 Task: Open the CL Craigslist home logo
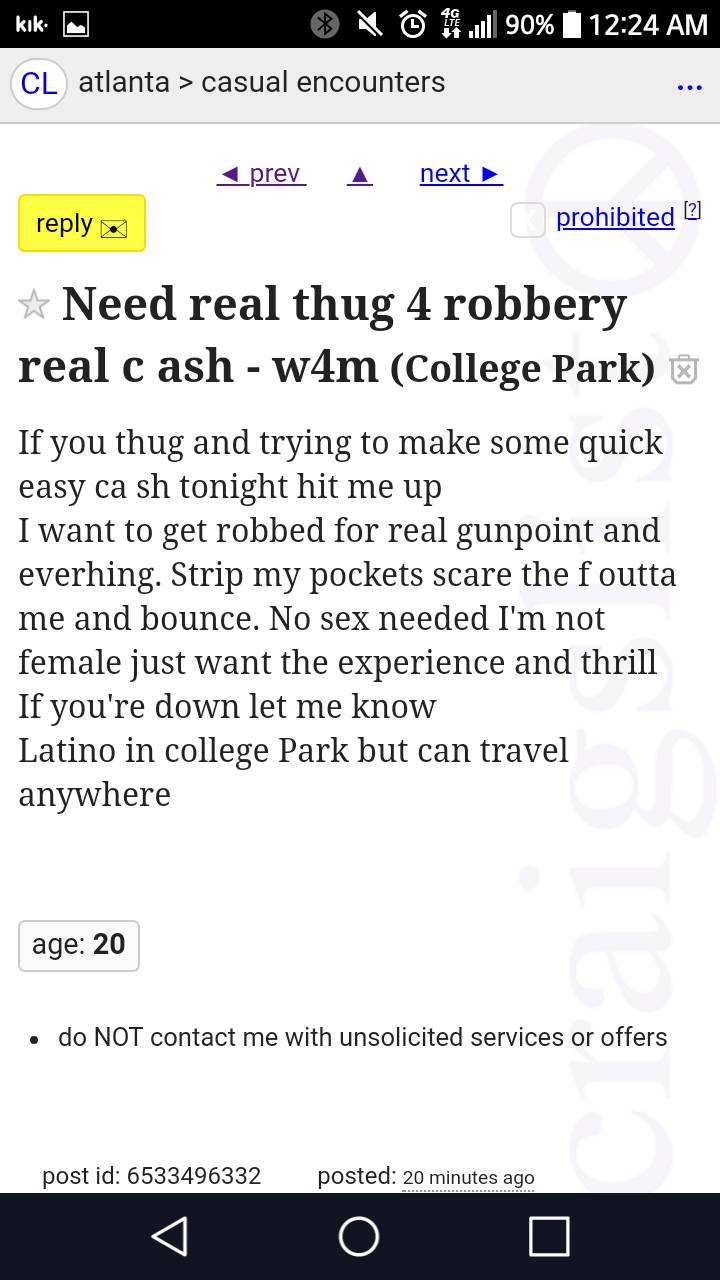click(x=39, y=83)
